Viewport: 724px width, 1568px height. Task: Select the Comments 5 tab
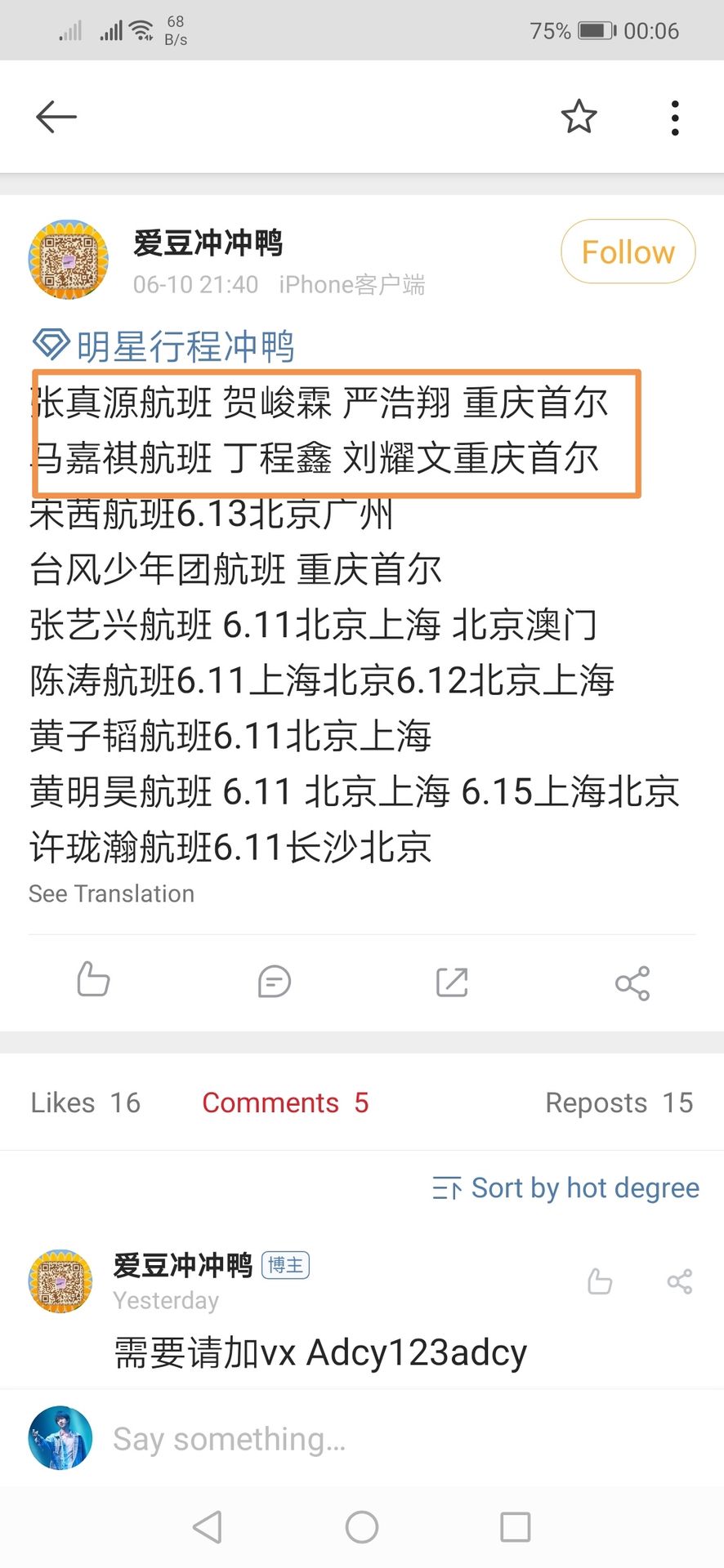[x=285, y=1102]
